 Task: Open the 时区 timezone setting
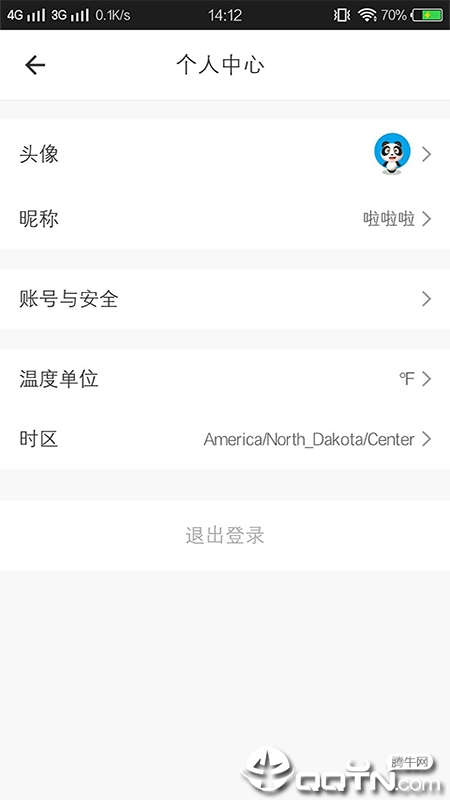coord(225,439)
